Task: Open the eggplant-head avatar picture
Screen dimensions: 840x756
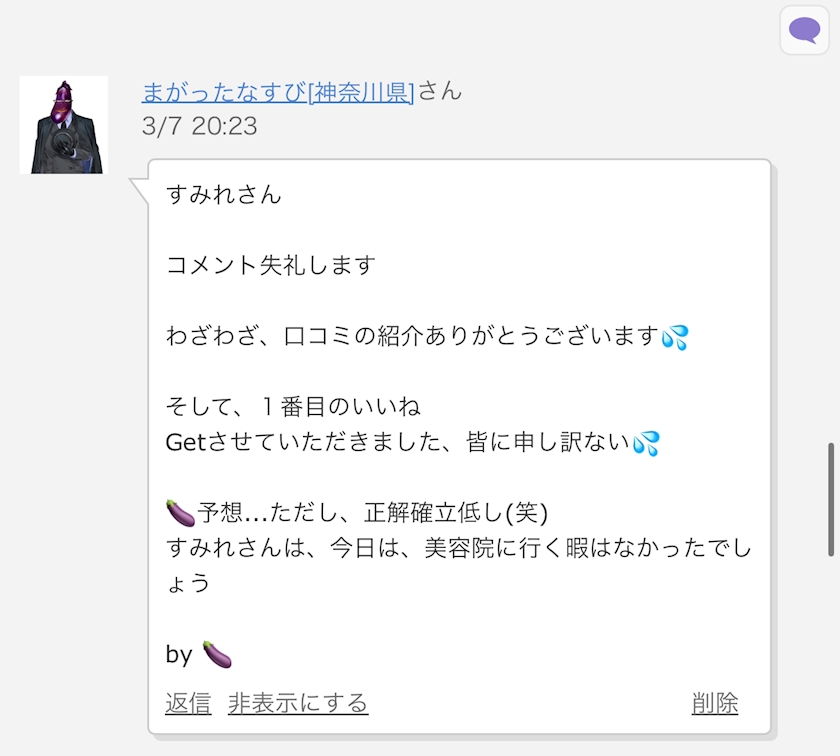Action: coord(64,125)
